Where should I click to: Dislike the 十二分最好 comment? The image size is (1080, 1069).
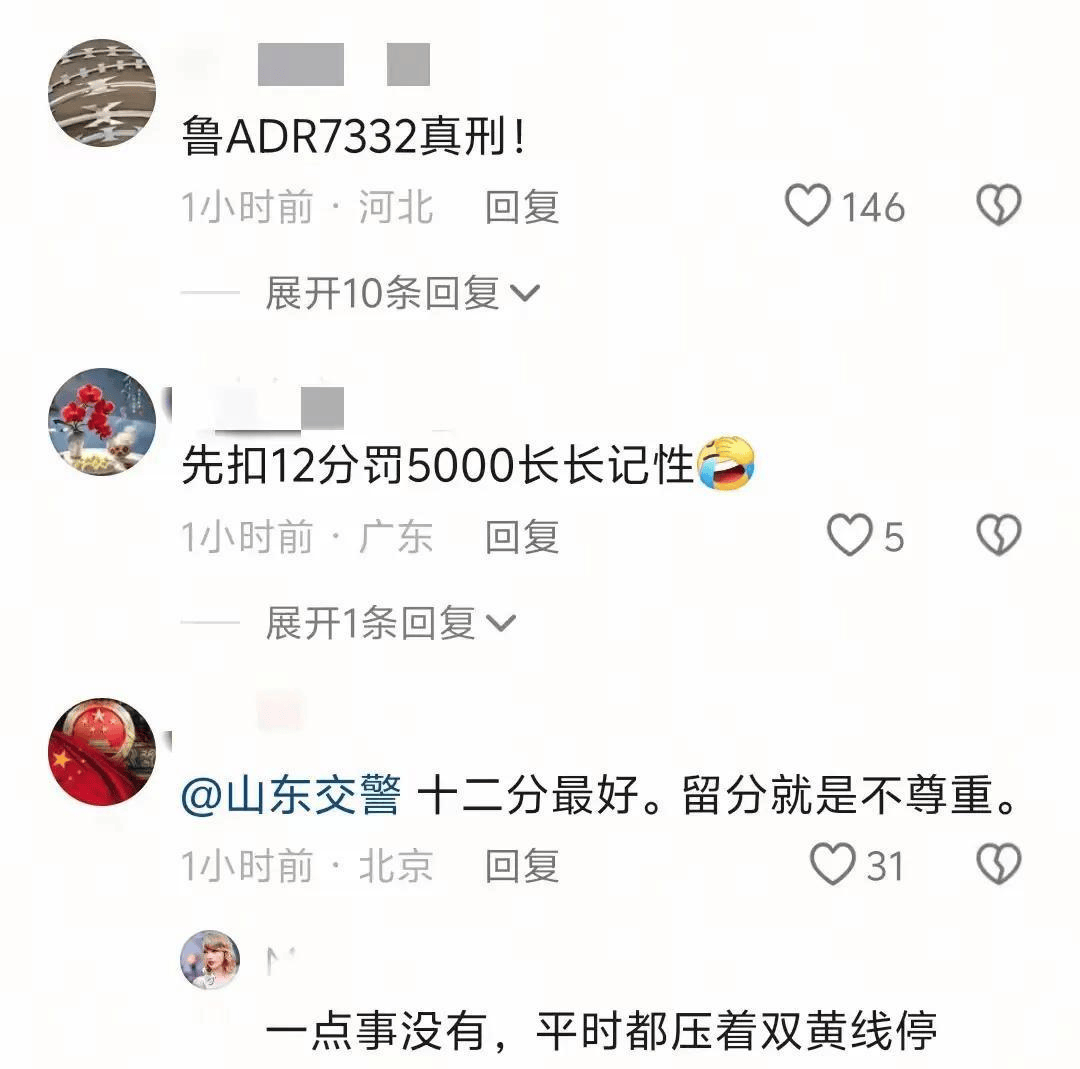pyautogui.click(x=998, y=865)
